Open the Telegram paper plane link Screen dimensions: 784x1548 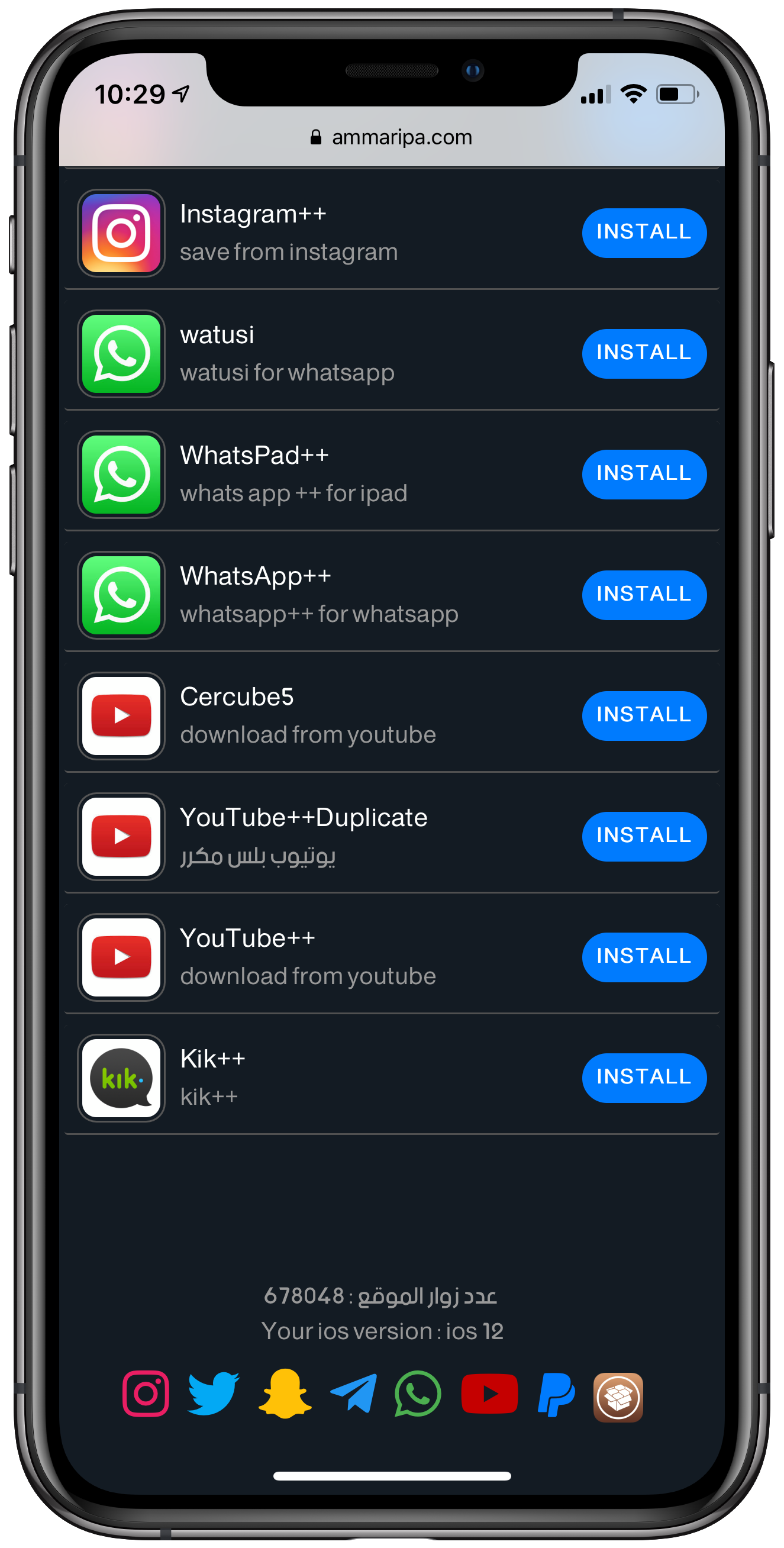pos(354,1394)
